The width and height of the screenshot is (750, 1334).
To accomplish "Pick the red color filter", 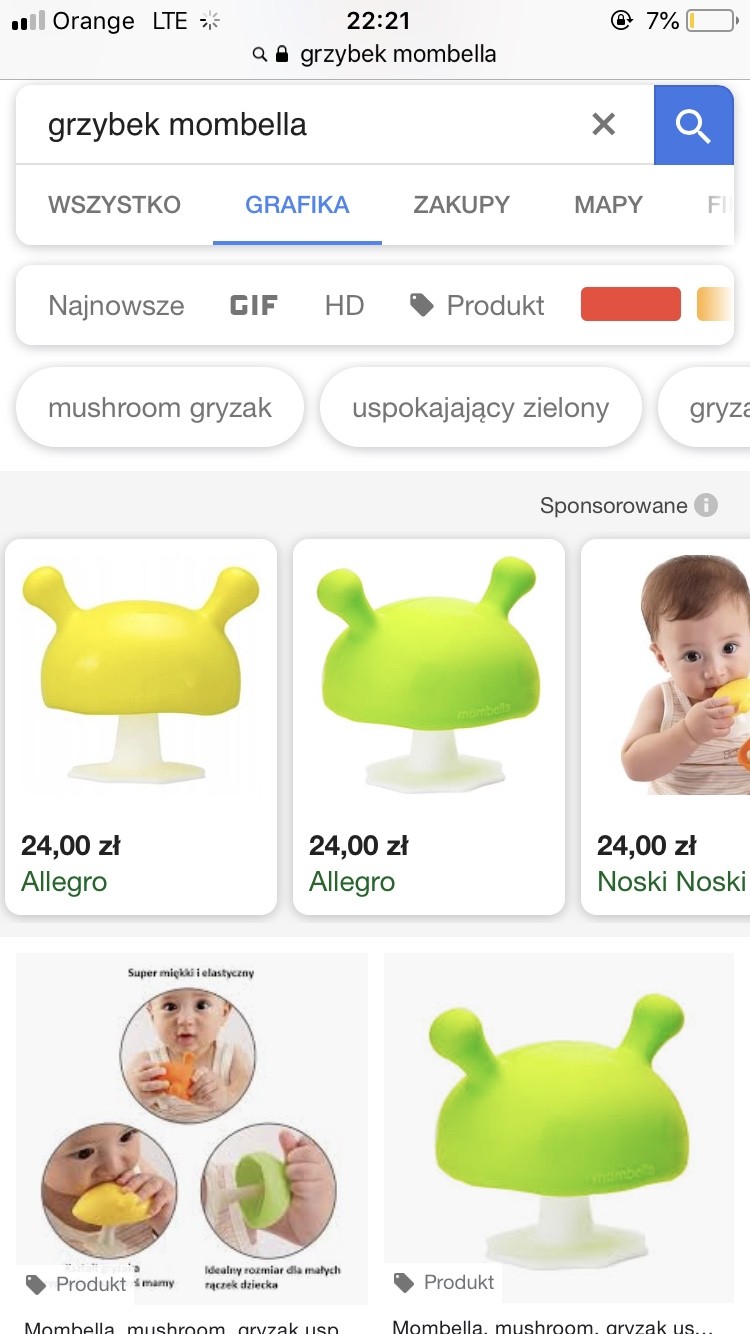I will point(630,304).
